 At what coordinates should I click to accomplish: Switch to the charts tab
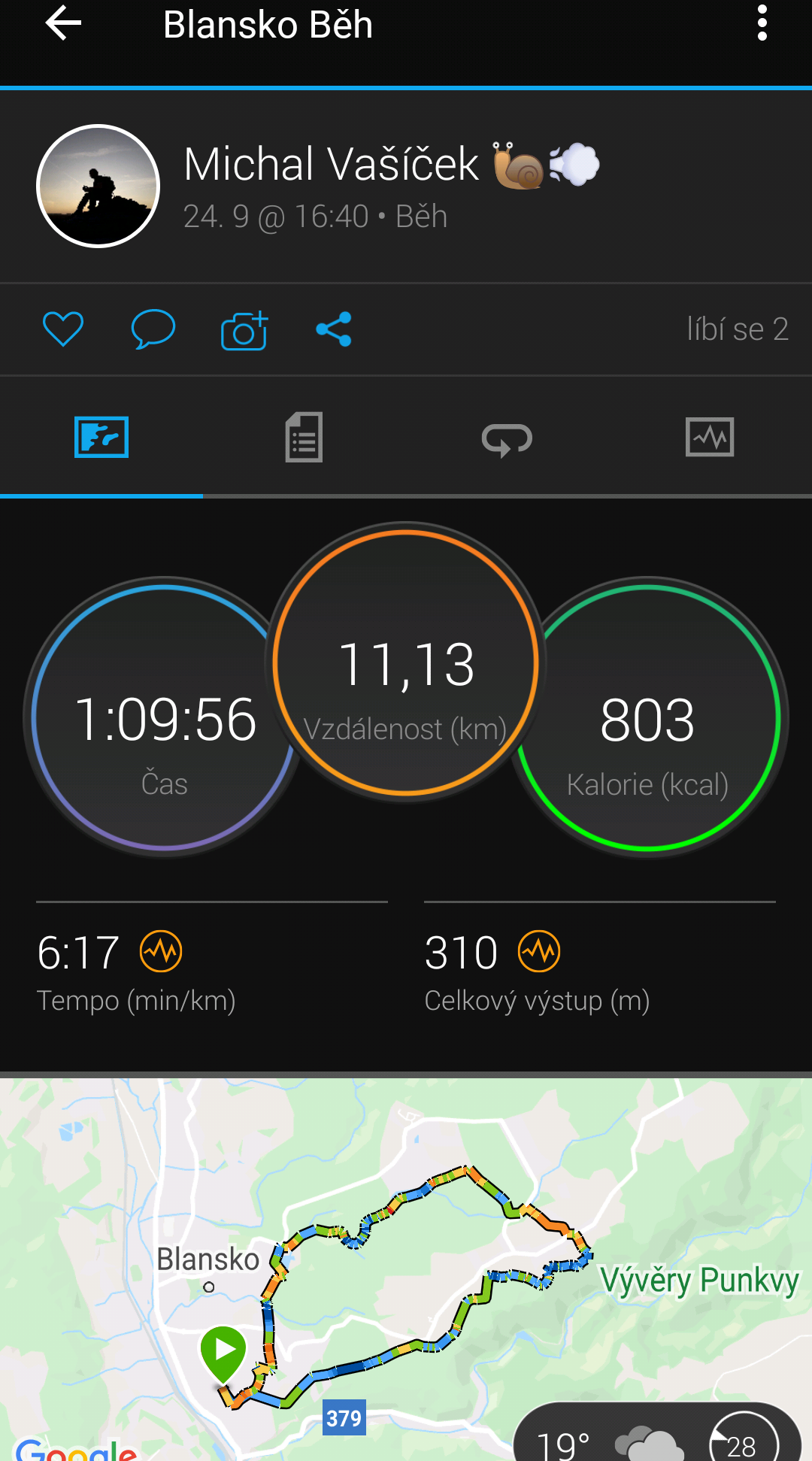[710, 437]
